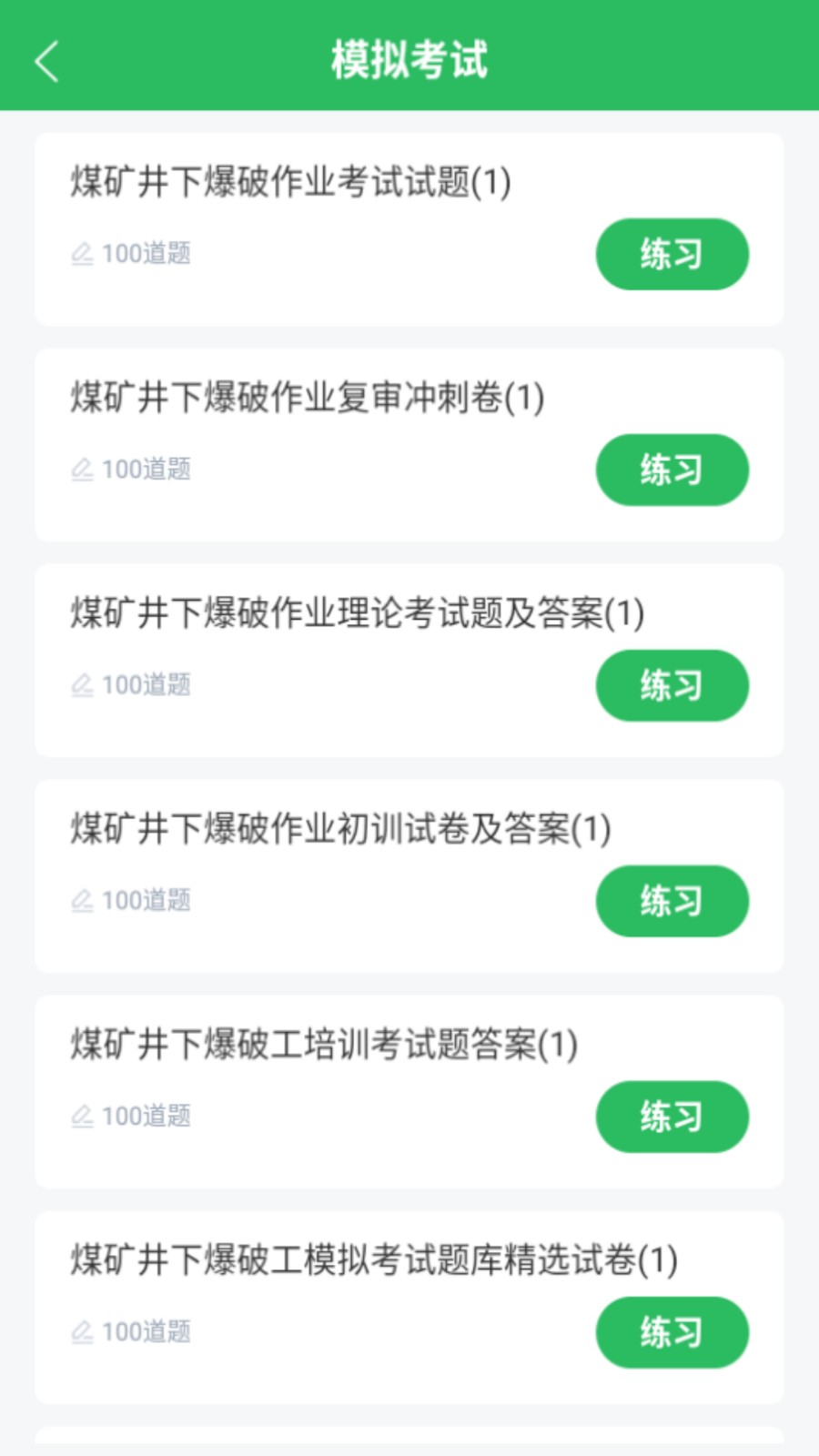Start 练习 for 煤矿井下爆破工培训考试题答案(1)
819x1456 pixels.
[x=672, y=1117]
